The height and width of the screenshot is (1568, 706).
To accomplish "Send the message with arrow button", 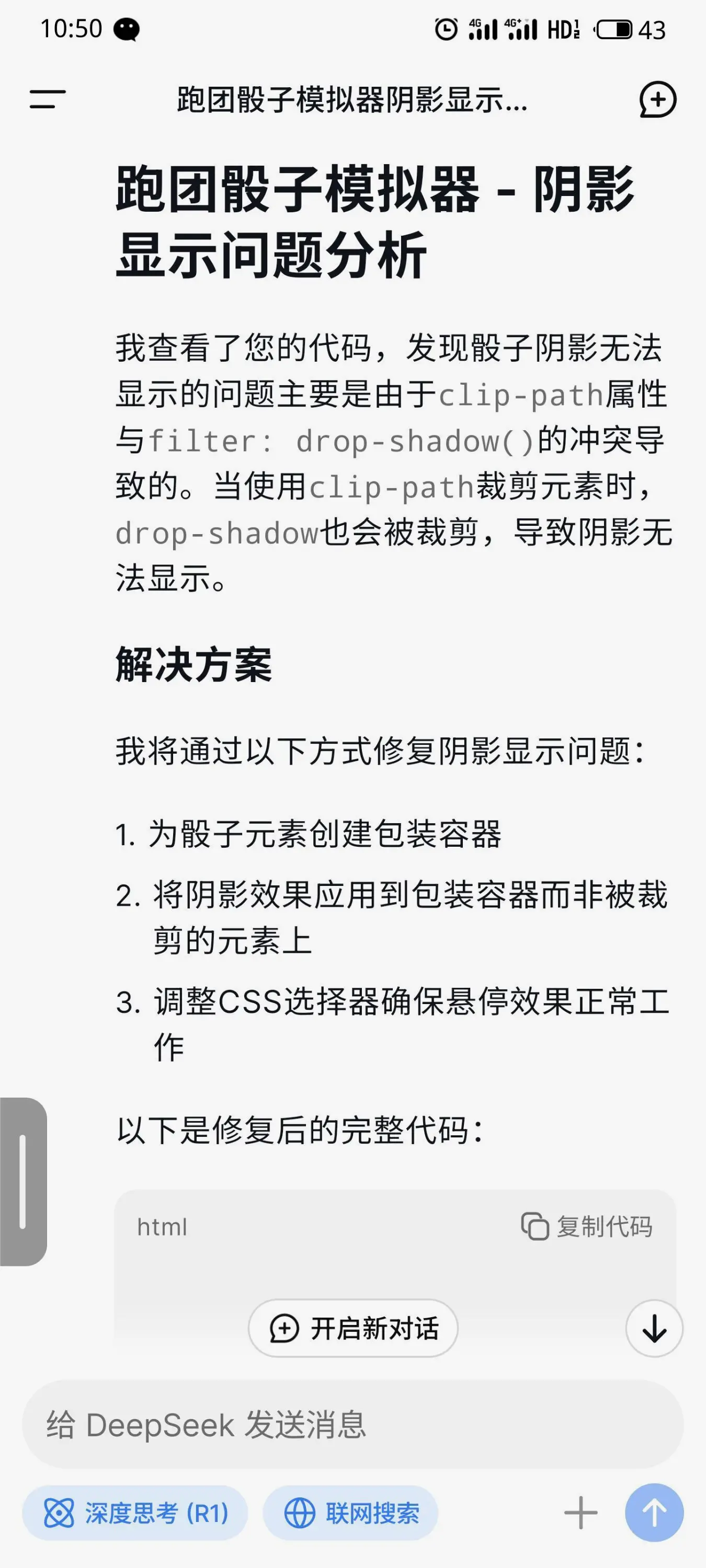I will click(x=654, y=1513).
